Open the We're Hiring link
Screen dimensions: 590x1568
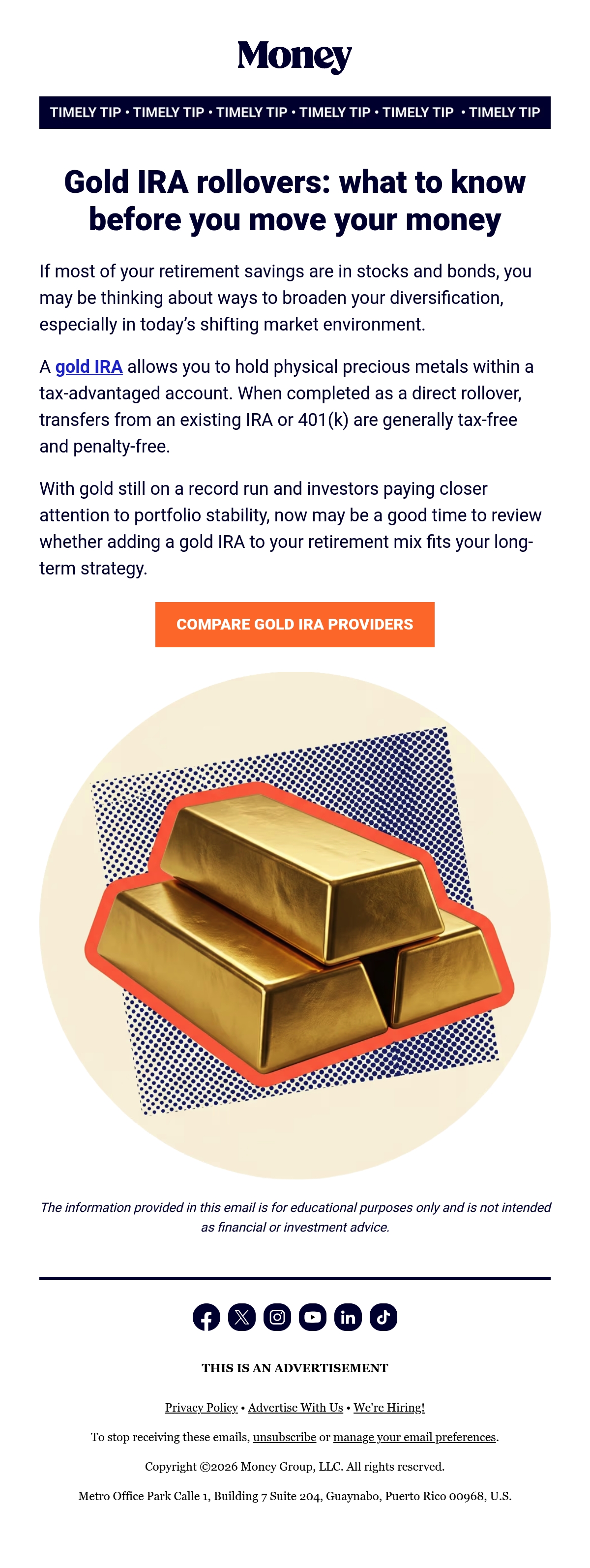tap(389, 1407)
